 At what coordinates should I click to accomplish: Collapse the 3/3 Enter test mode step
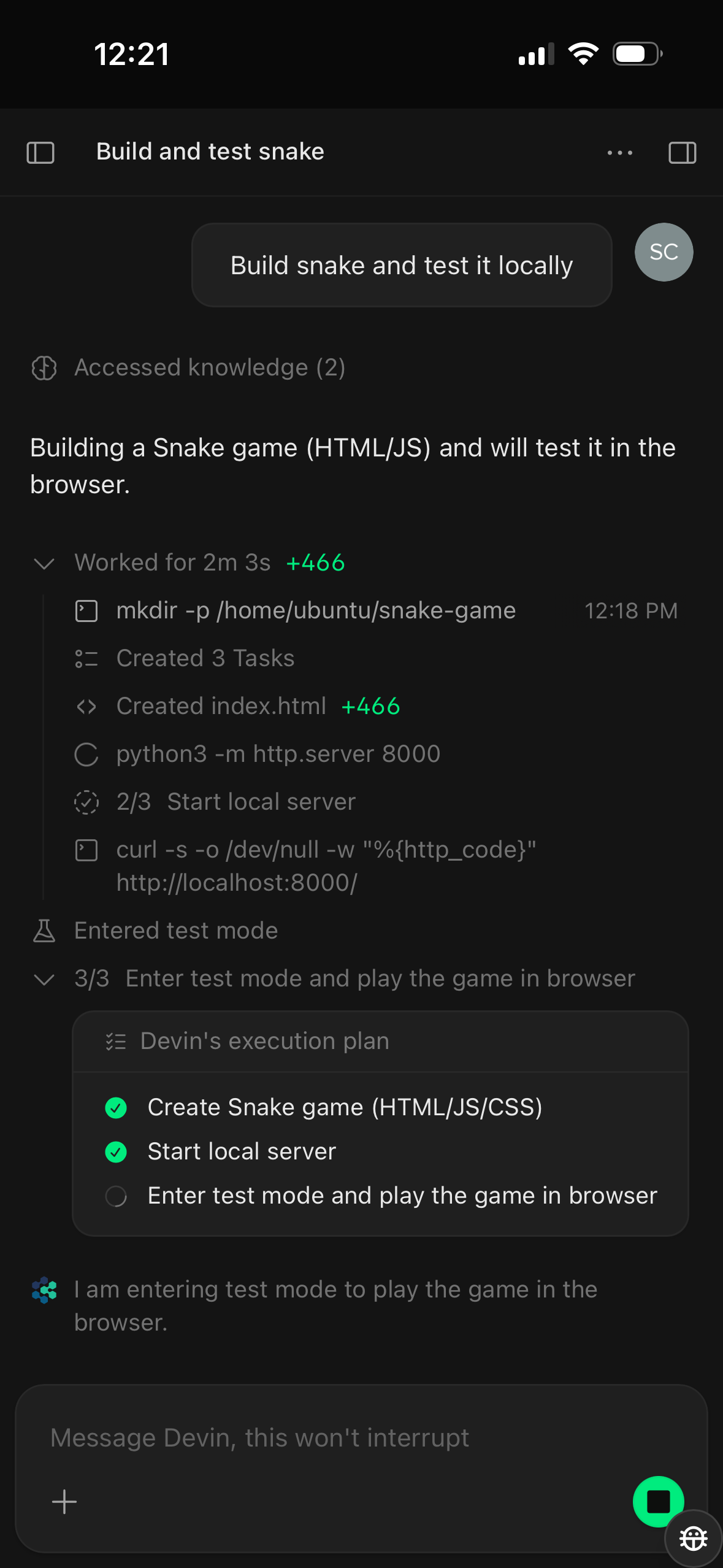[x=44, y=979]
